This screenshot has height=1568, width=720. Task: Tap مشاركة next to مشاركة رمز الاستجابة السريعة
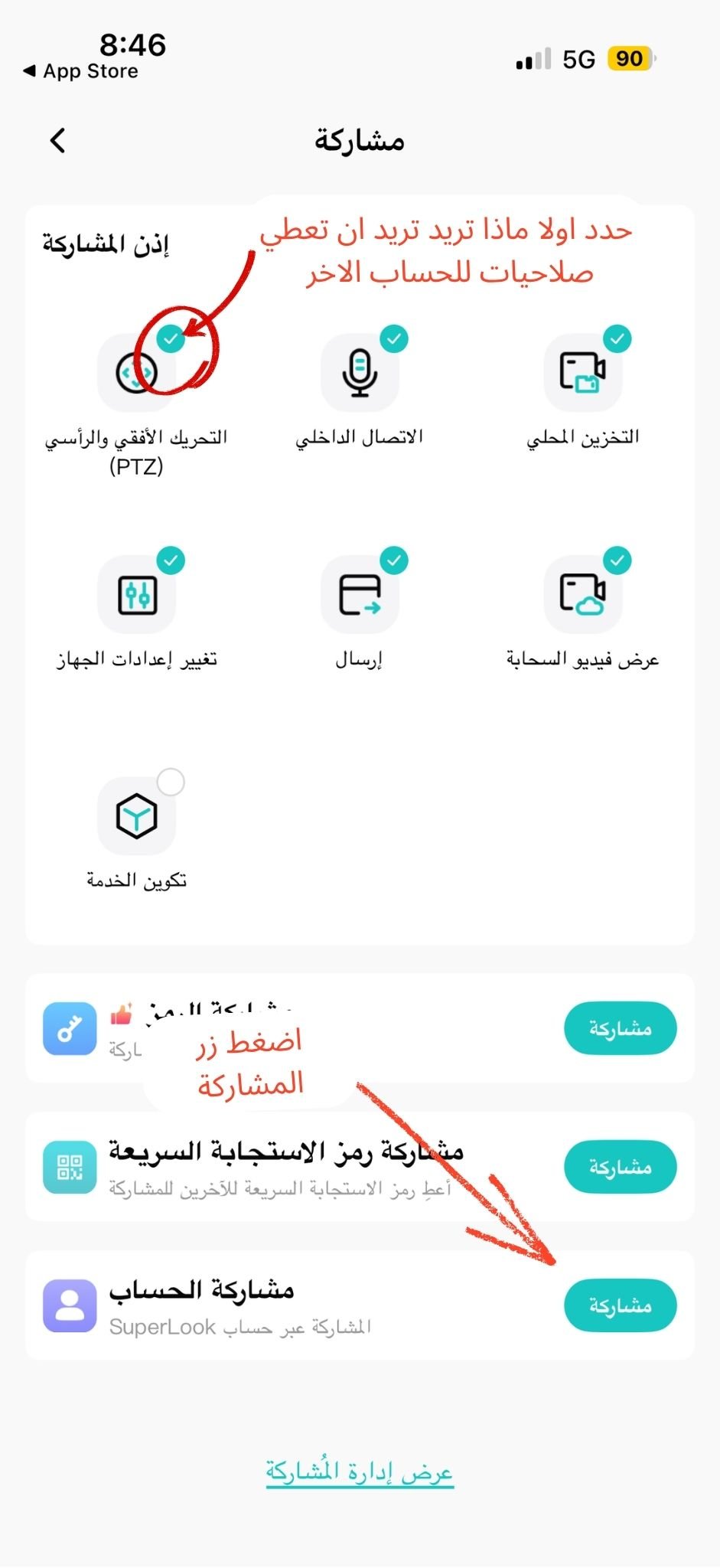620,1167
